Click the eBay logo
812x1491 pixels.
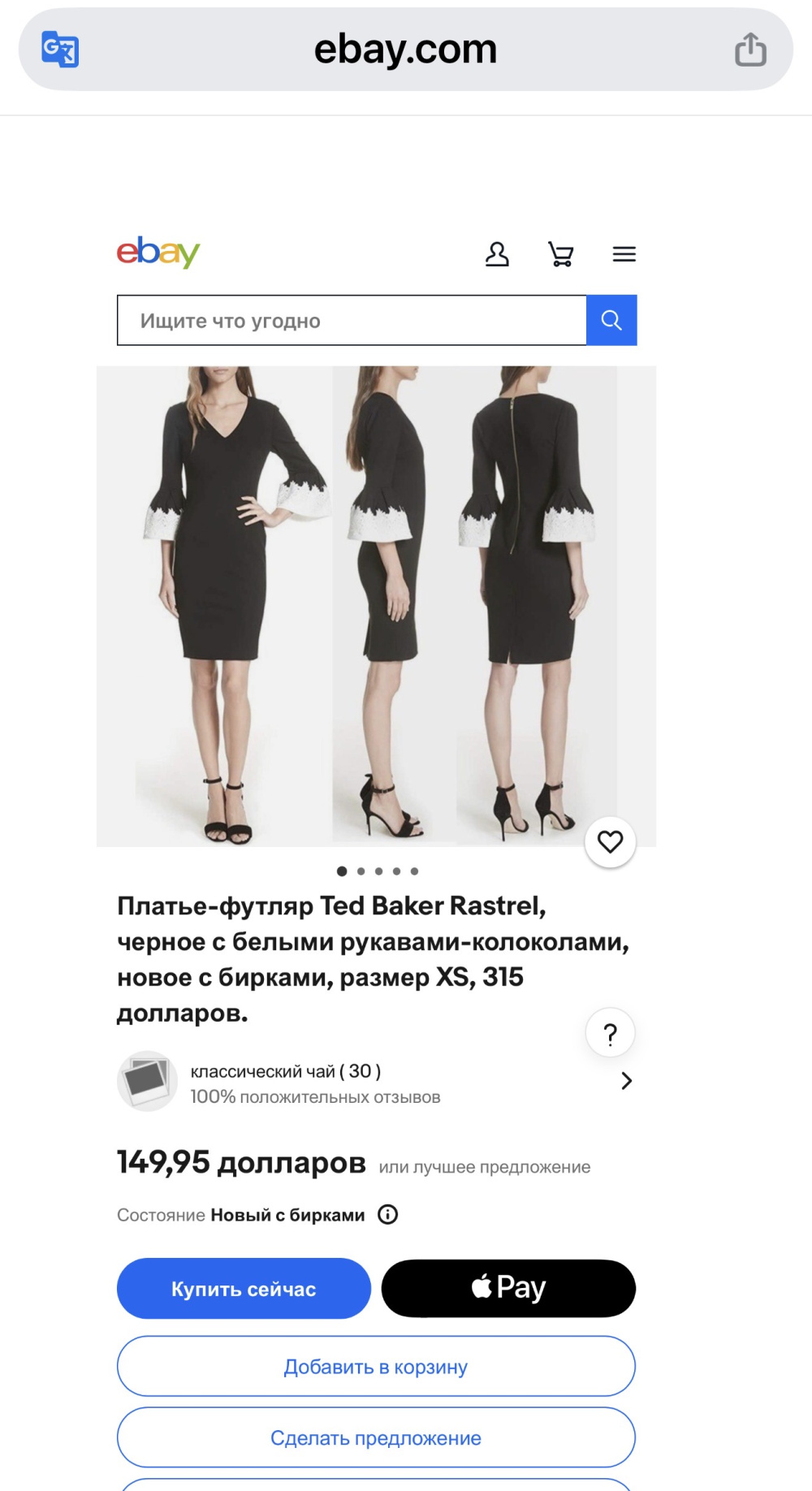point(160,253)
